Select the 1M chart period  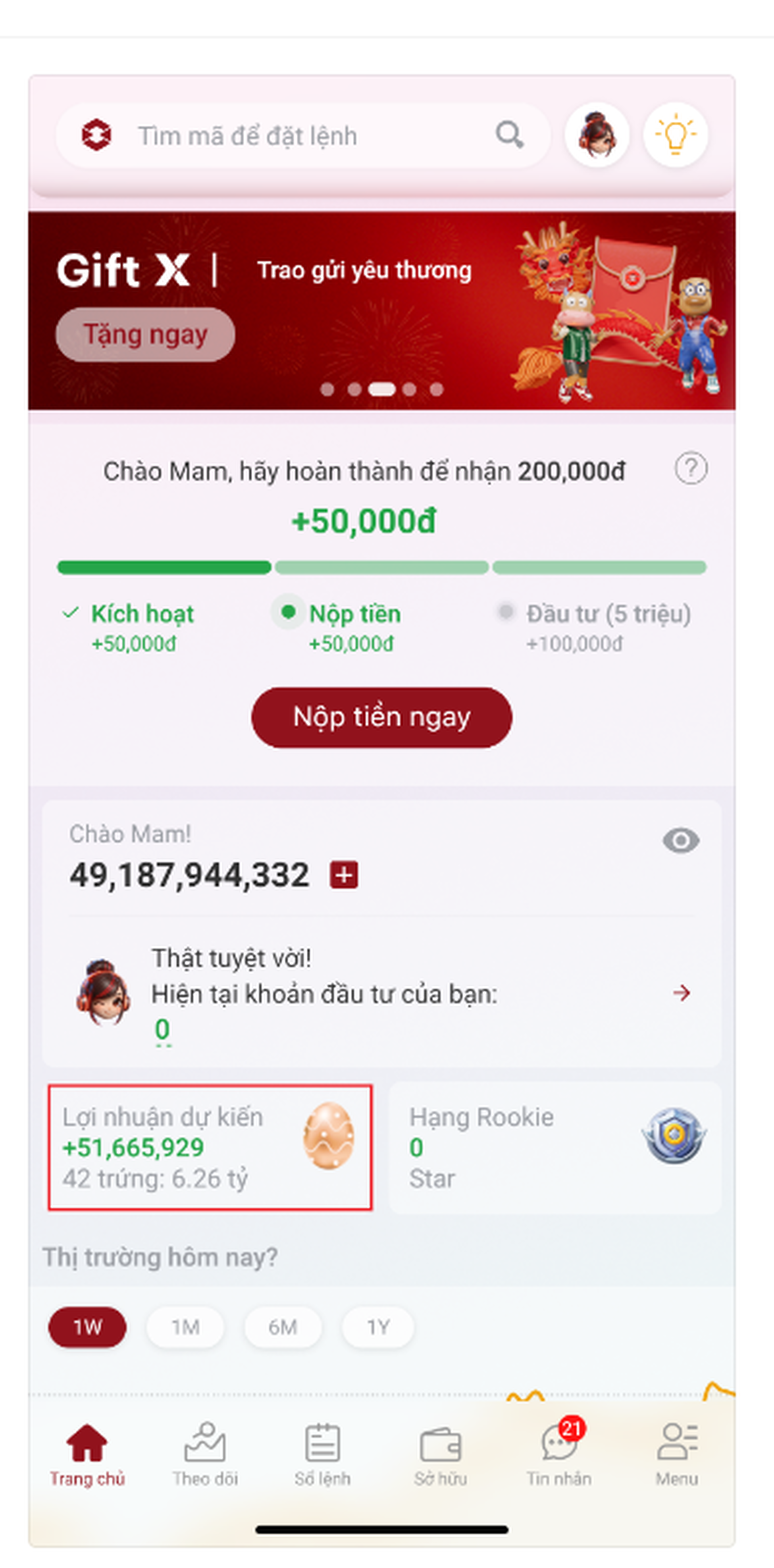(x=185, y=1326)
